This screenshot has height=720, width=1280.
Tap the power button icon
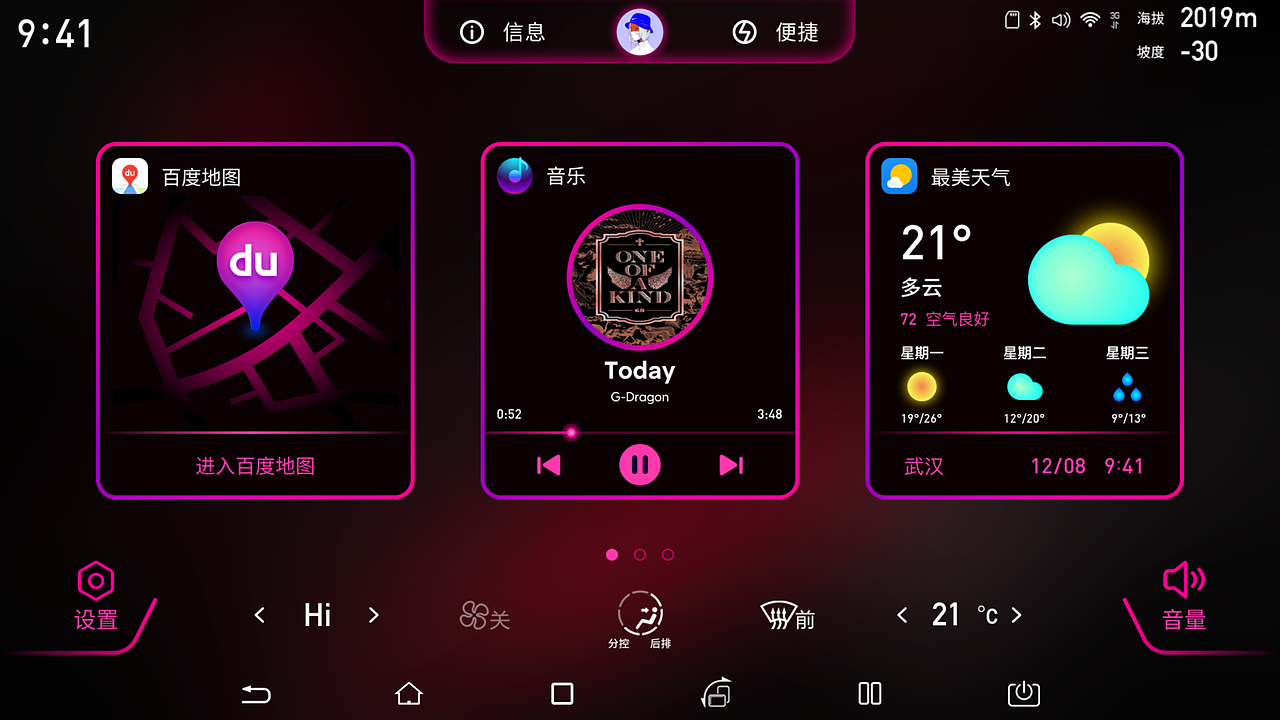click(1023, 693)
